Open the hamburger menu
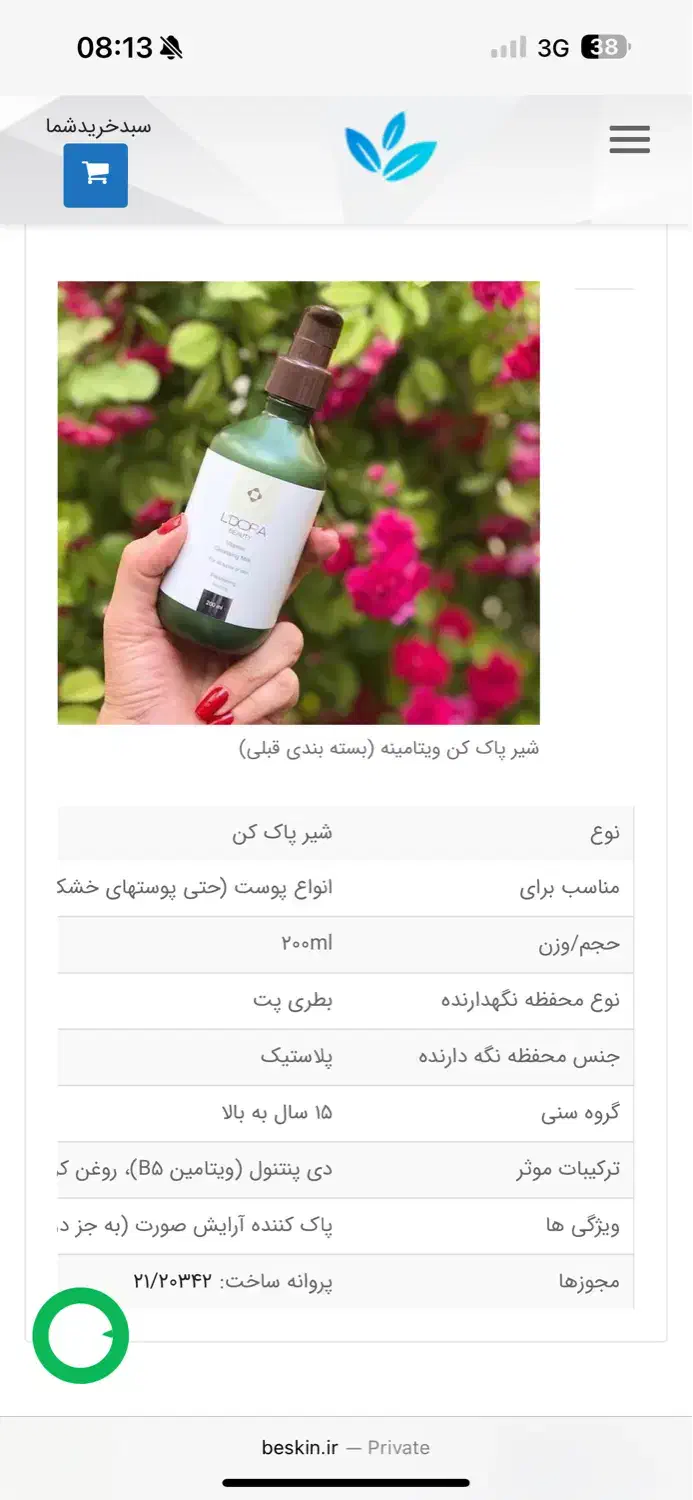Screen dimensions: 693x1500 click(629, 140)
